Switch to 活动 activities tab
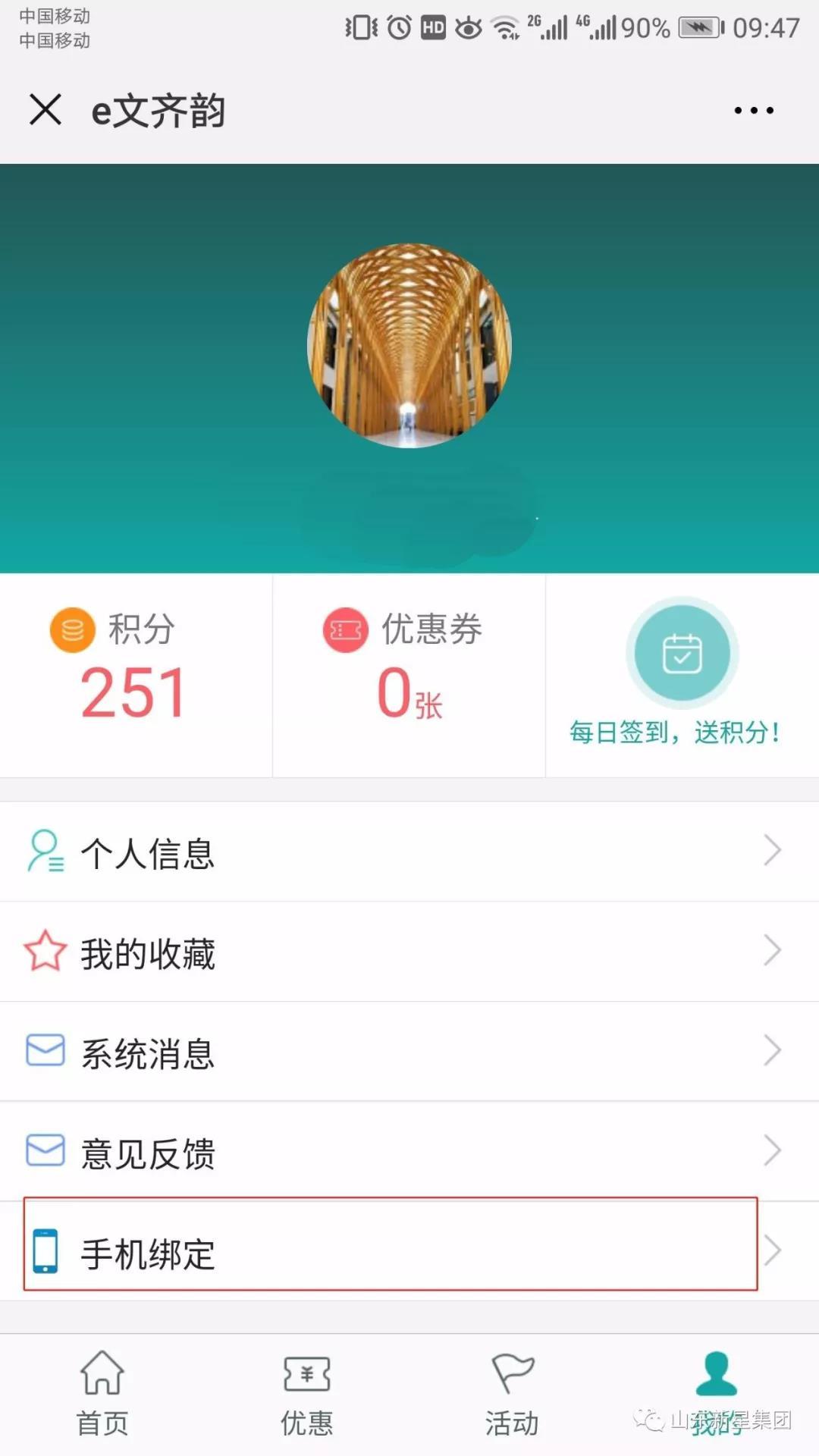819x1456 pixels. click(512, 1394)
